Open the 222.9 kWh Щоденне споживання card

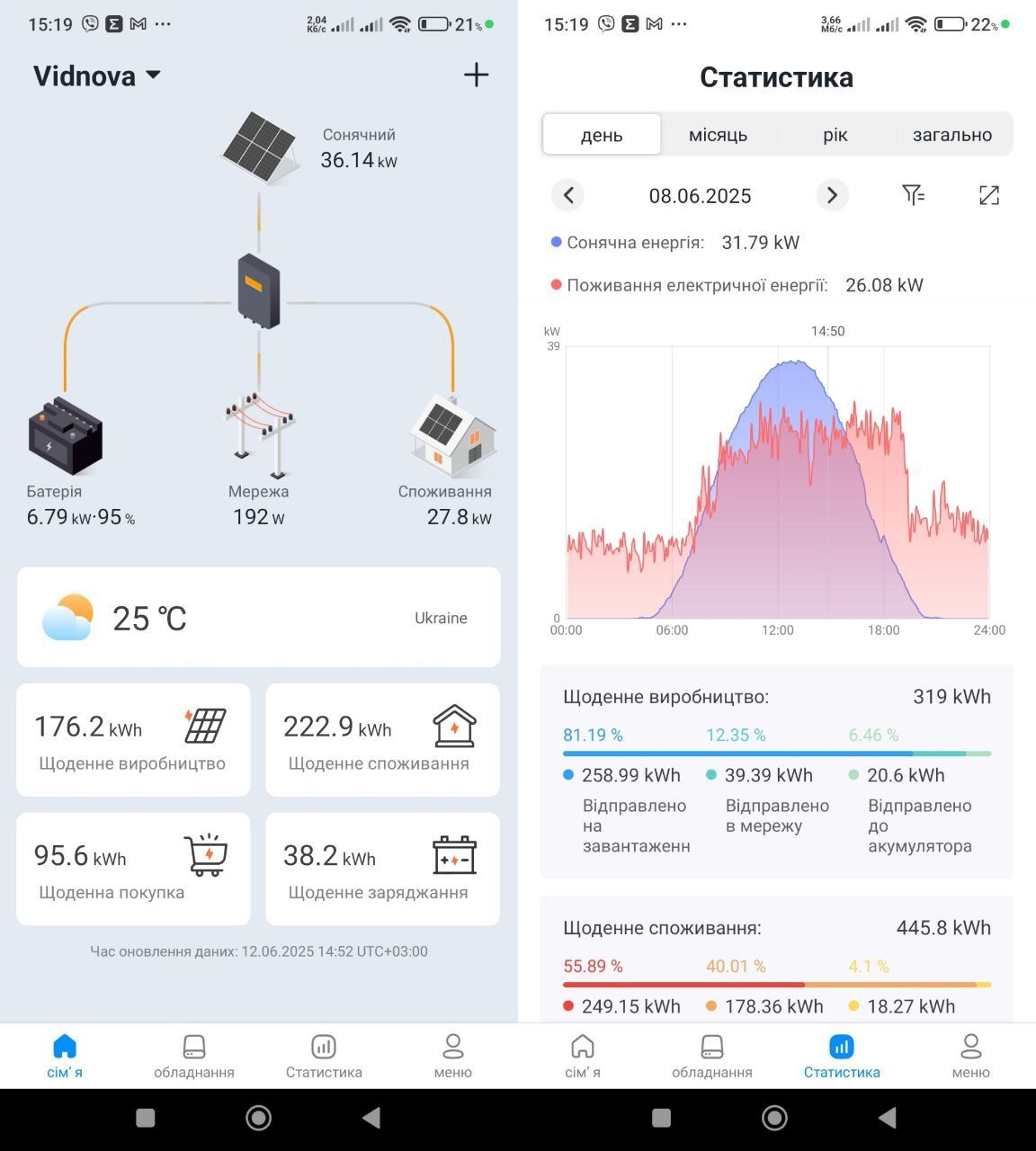(382, 740)
